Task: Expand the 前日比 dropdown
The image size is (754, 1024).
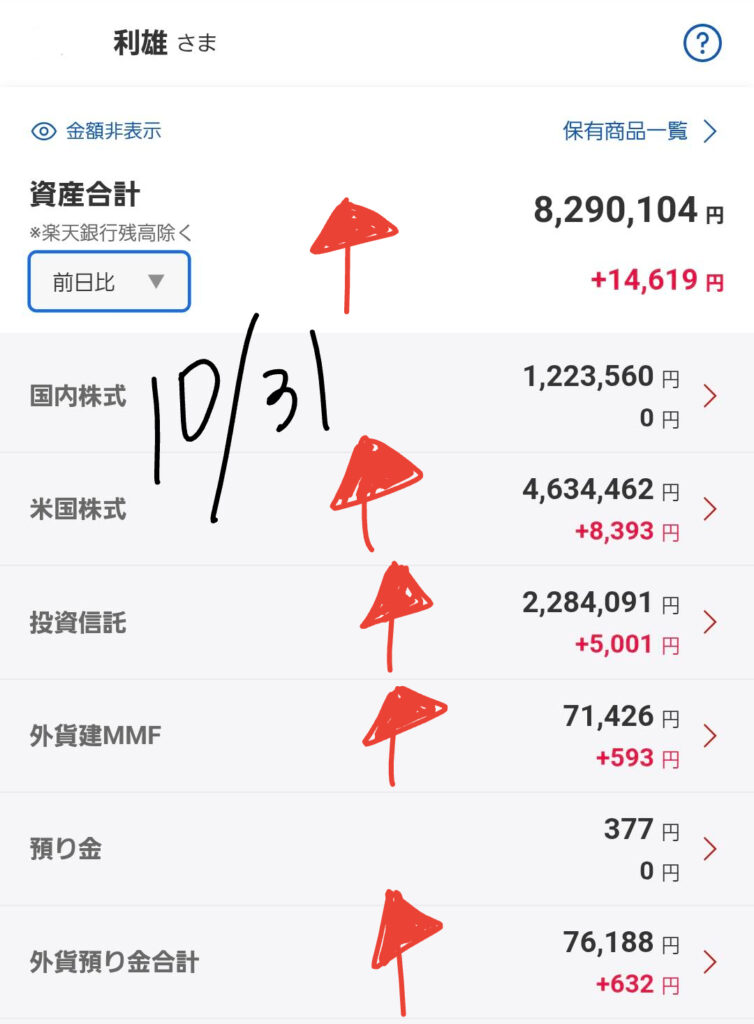Action: pos(109,282)
